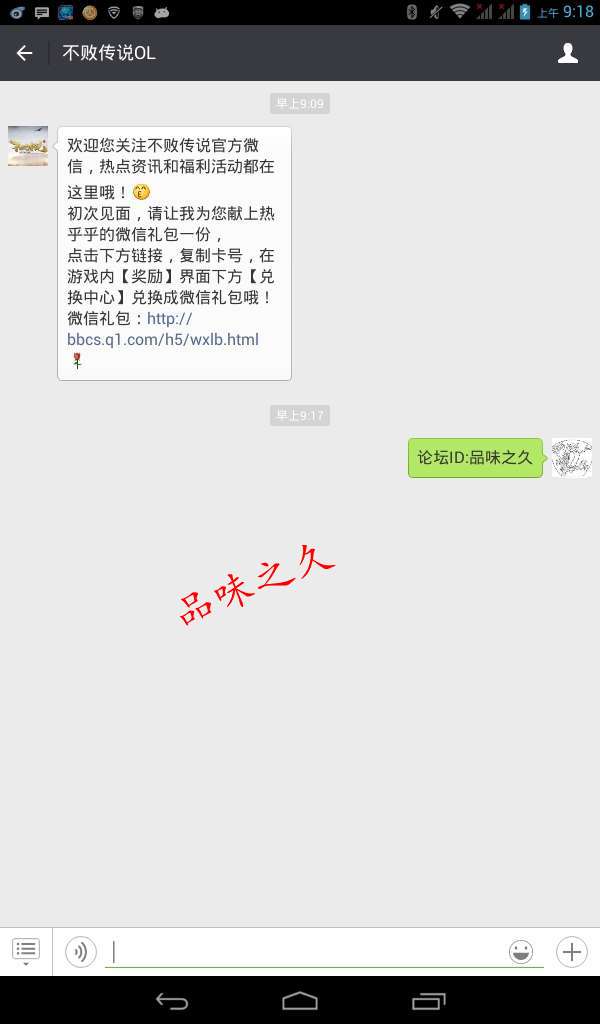Open the emoji picker
The image size is (600, 1024).
coord(521,951)
